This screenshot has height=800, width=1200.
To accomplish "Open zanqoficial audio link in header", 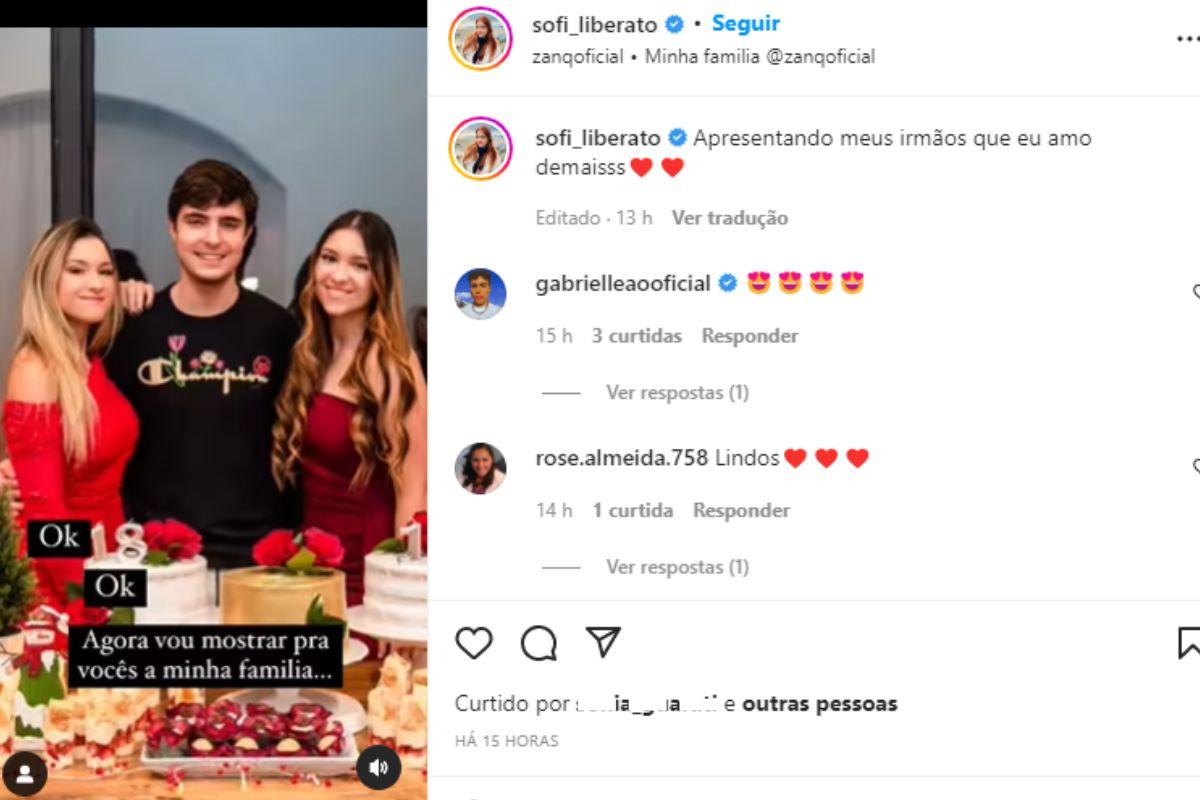I will (578, 57).
